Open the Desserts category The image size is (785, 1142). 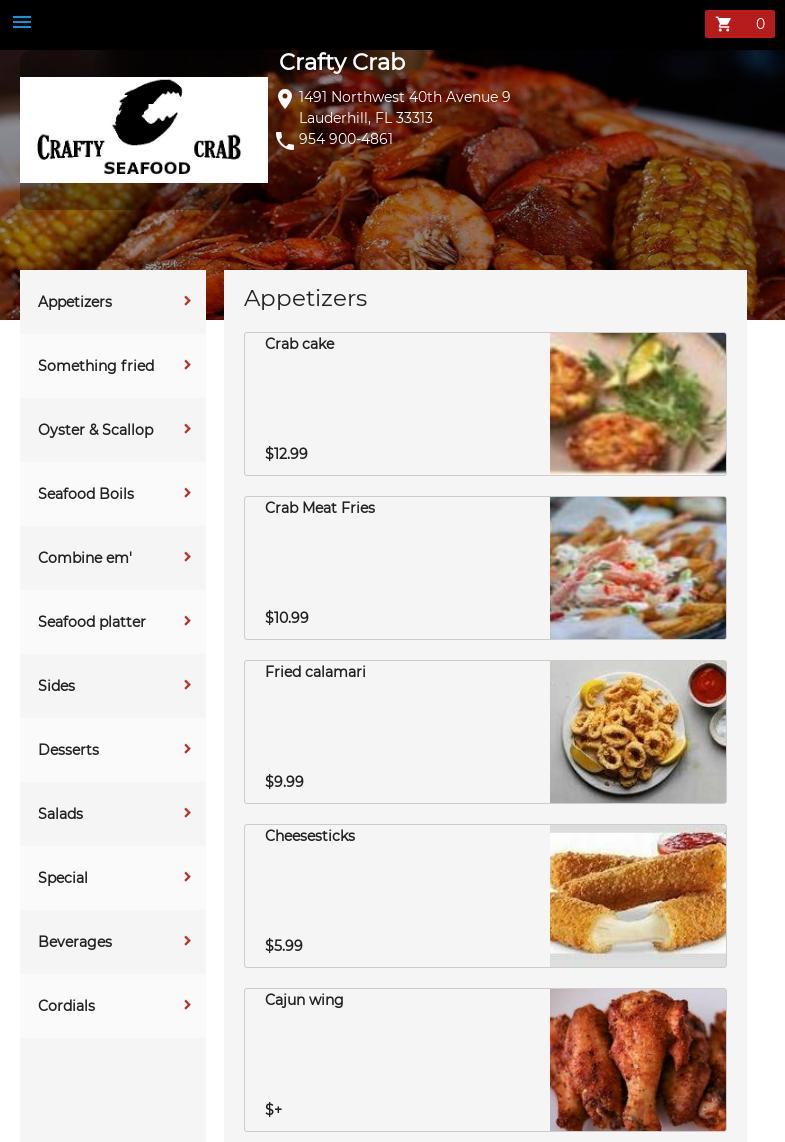113,750
